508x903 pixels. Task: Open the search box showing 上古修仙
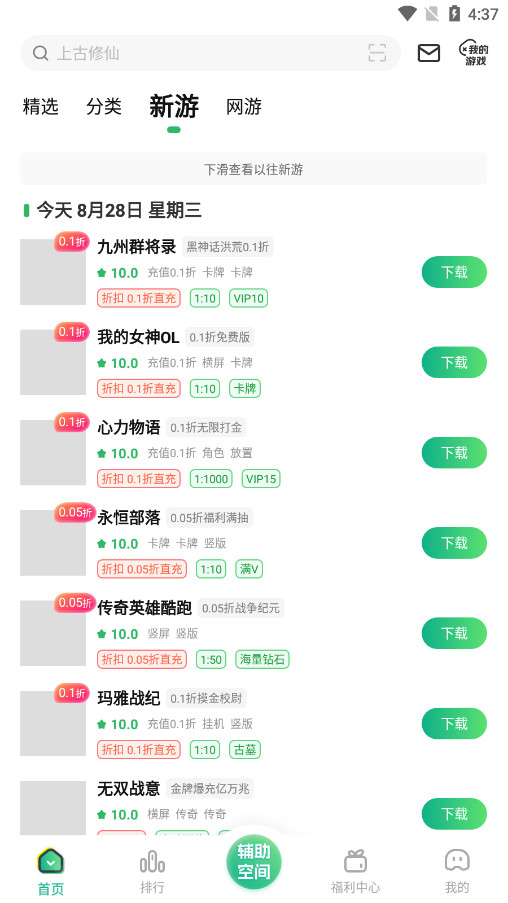(x=210, y=53)
